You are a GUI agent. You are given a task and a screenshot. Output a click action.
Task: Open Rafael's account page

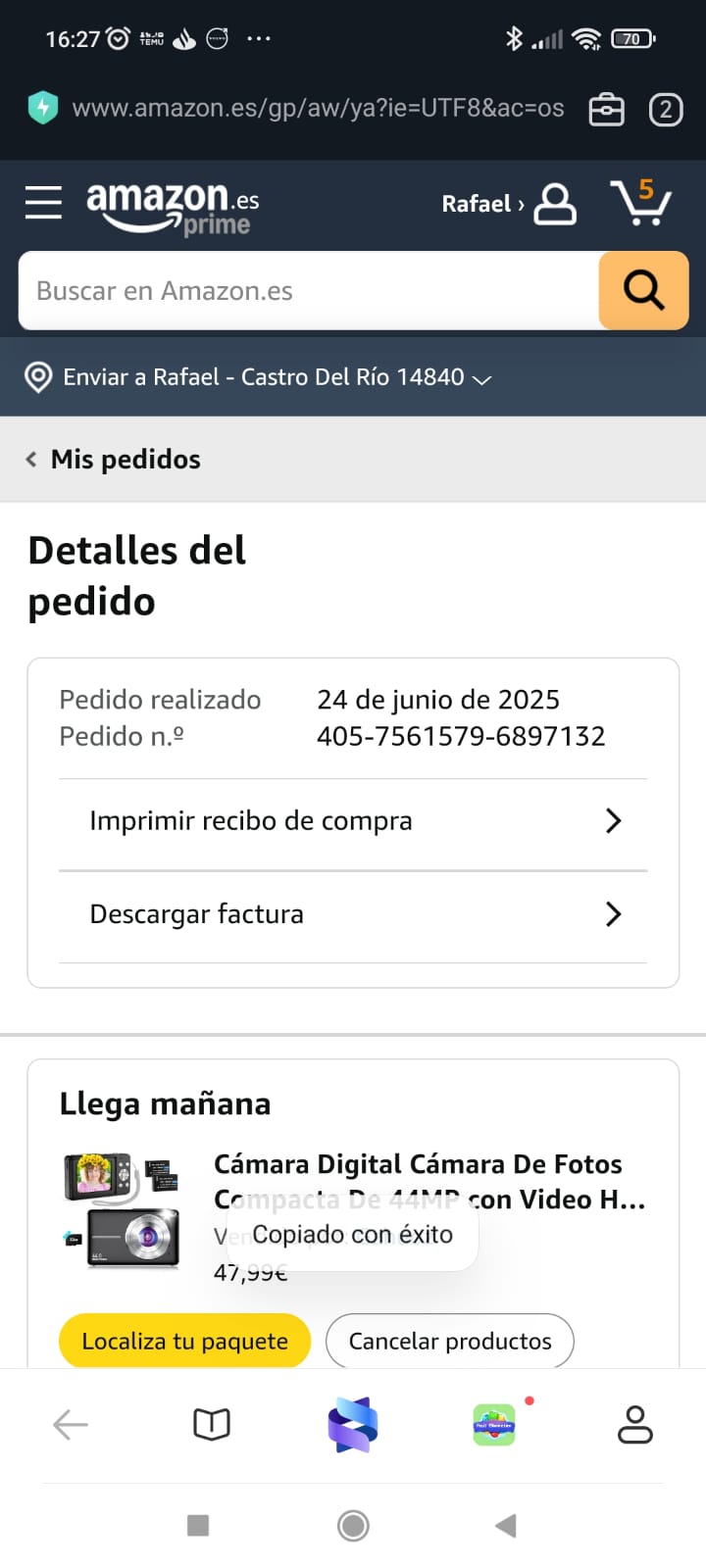(509, 204)
